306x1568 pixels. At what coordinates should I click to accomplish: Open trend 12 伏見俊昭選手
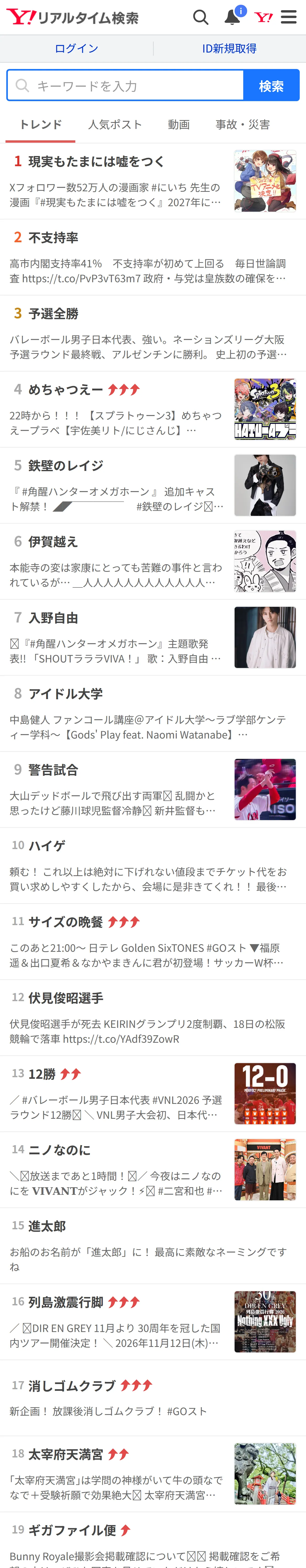(x=153, y=1018)
